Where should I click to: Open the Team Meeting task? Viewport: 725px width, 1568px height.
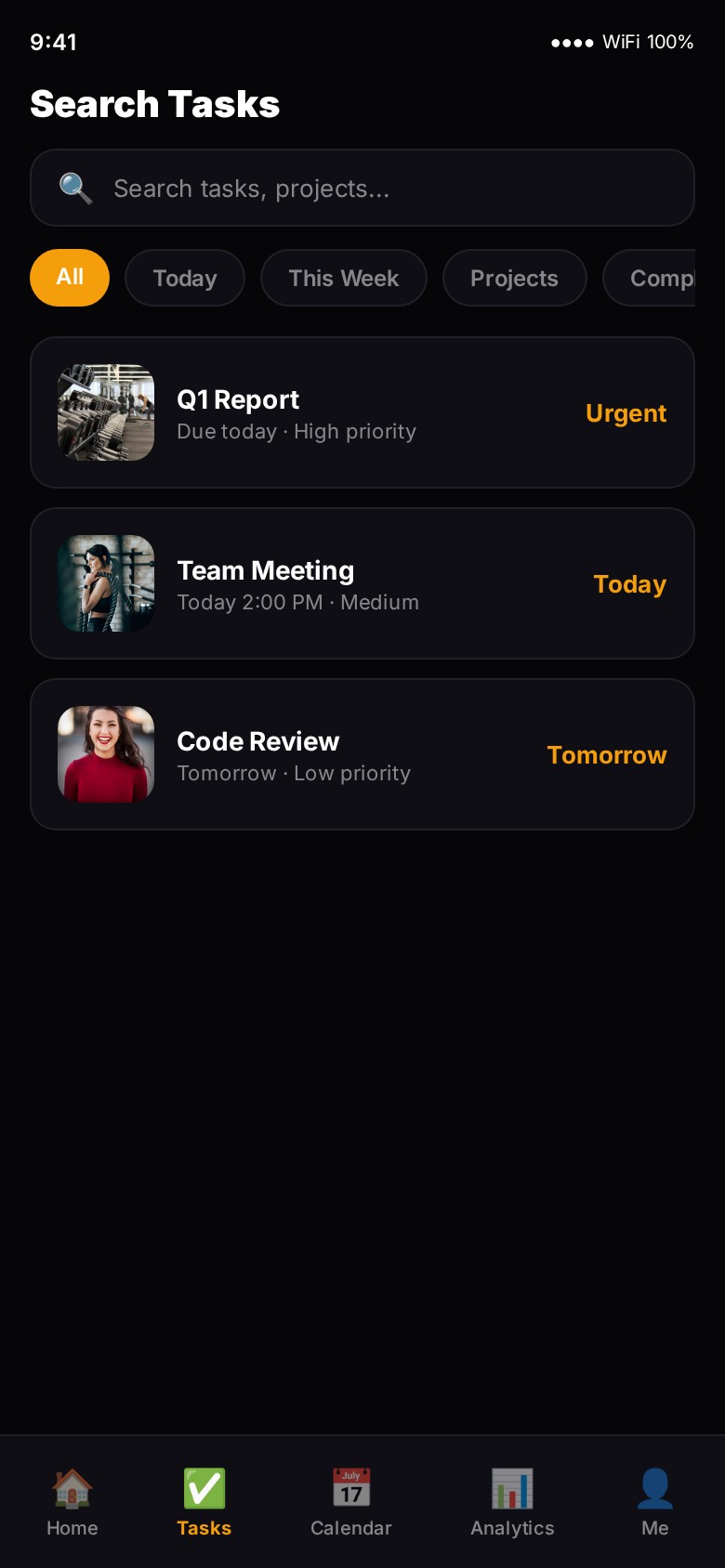[362, 584]
